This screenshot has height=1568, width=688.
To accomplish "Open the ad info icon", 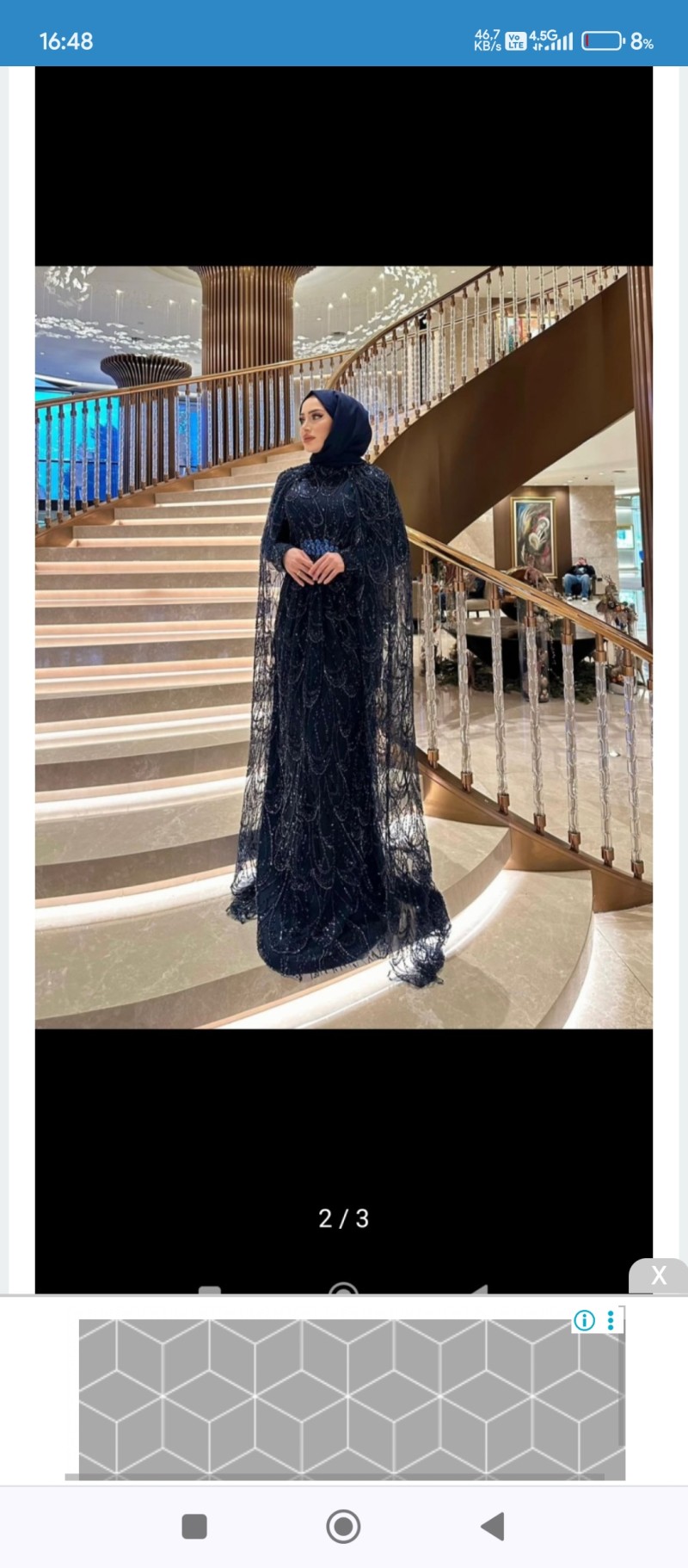I will click(584, 1320).
